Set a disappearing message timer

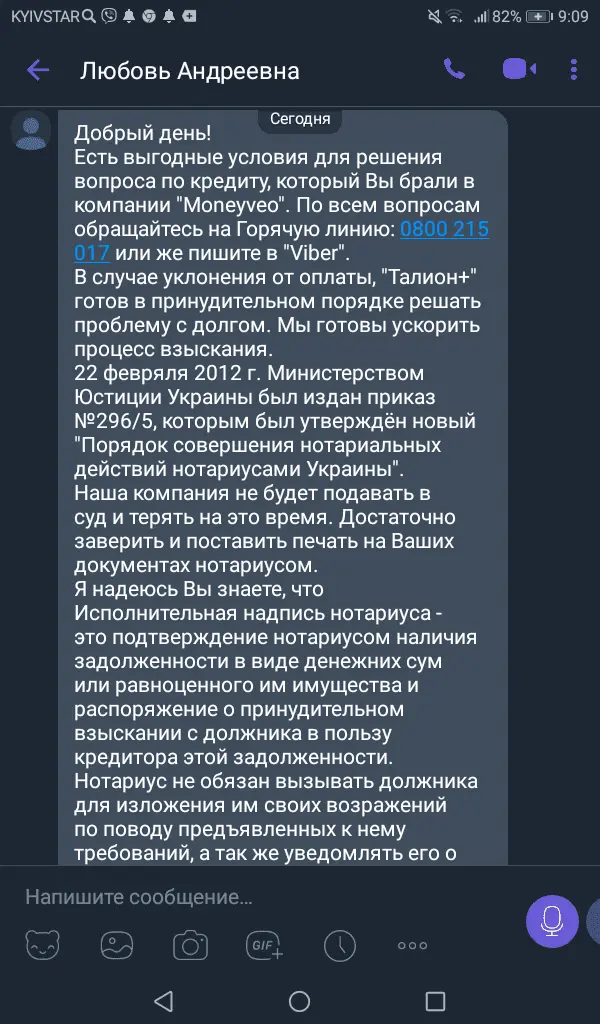click(339, 944)
